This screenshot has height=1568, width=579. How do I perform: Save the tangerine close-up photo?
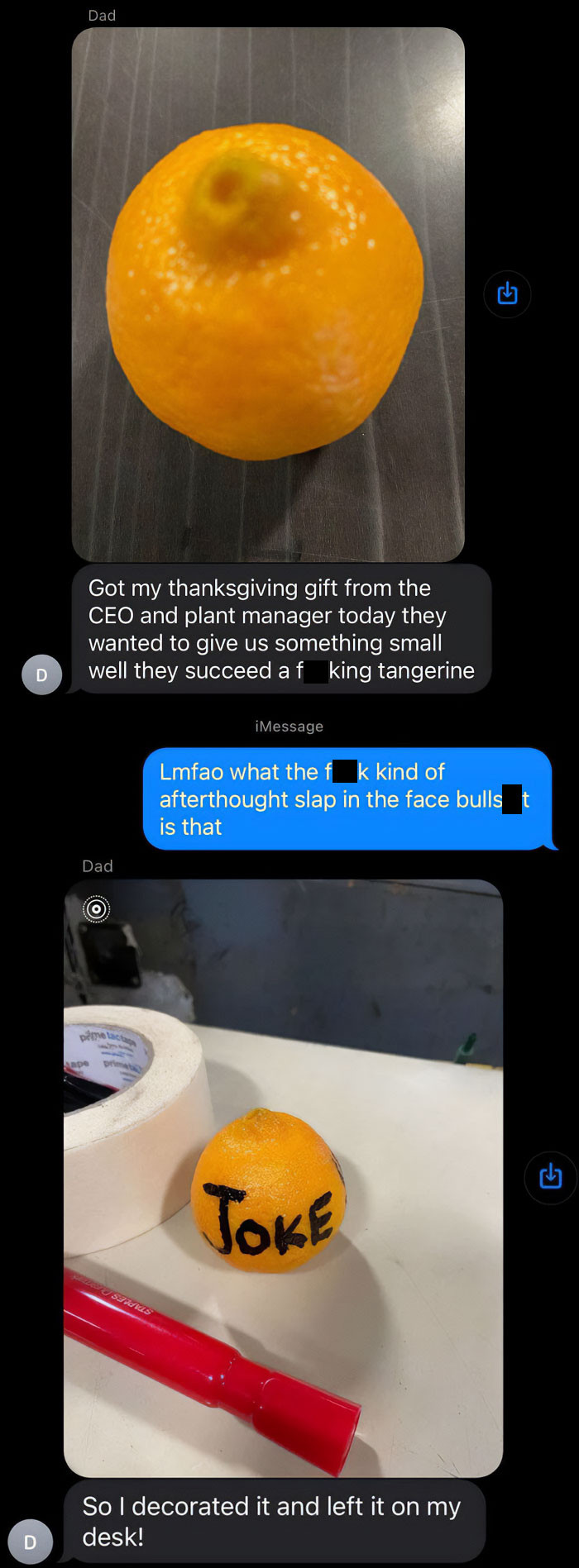(507, 293)
